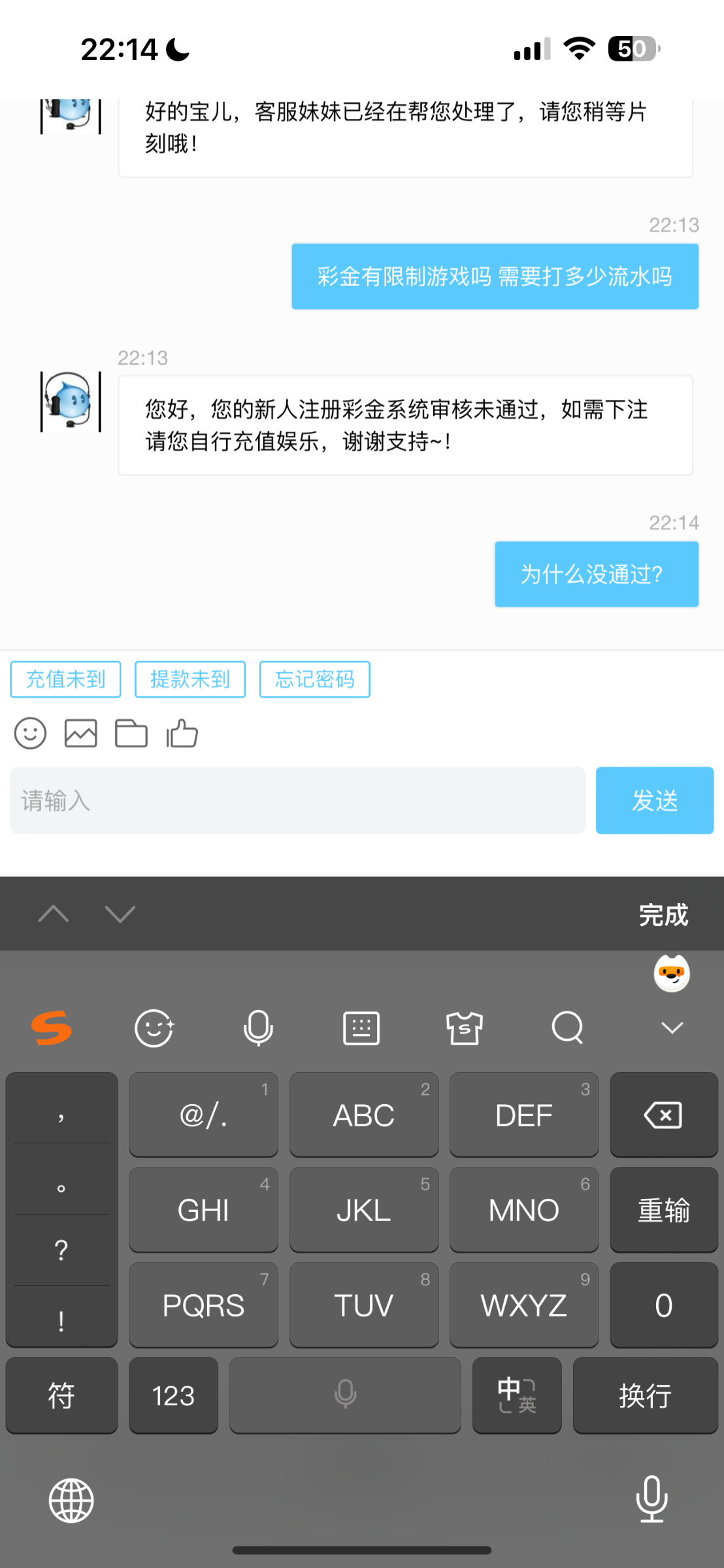Choose the 忘记密码 quick reply chip

(x=314, y=679)
